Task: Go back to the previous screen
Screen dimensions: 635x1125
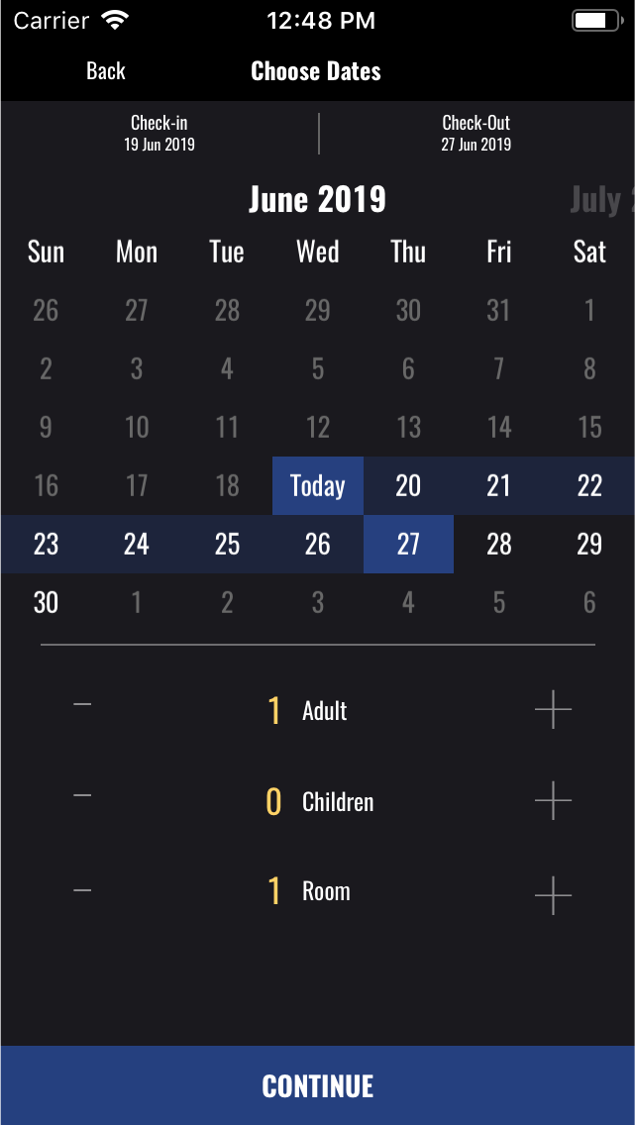Action: pyautogui.click(x=105, y=71)
